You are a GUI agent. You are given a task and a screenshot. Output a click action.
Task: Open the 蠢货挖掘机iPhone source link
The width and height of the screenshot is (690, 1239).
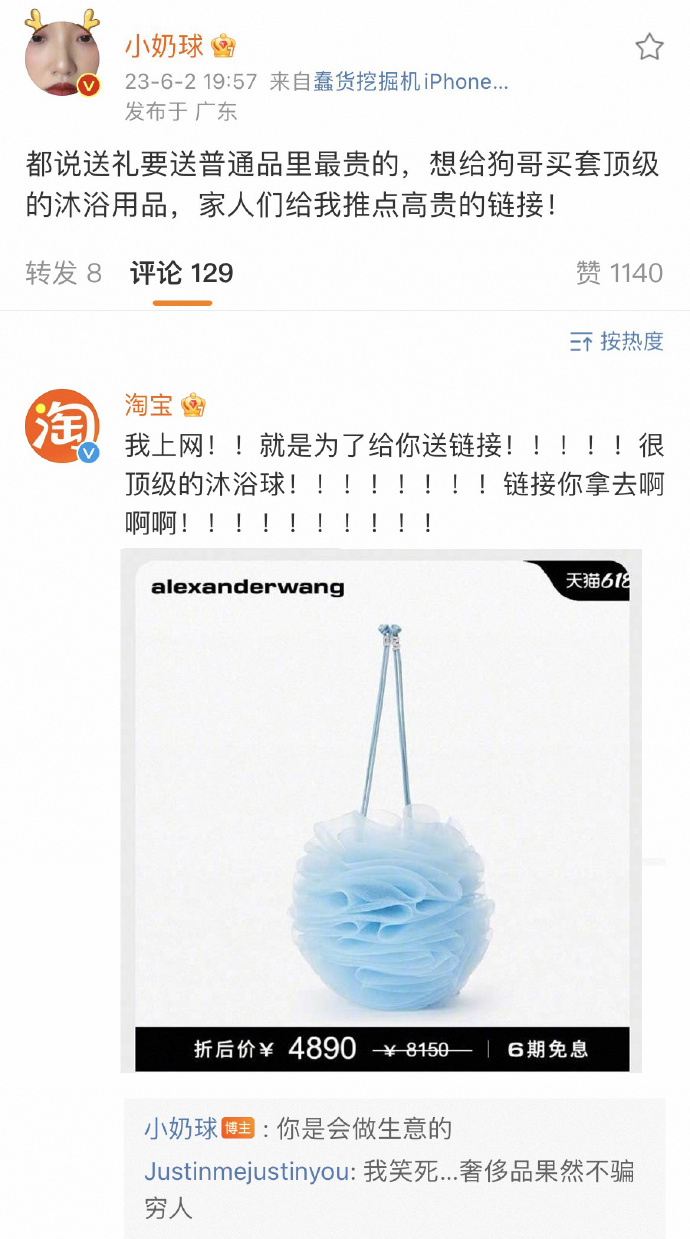pyautogui.click(x=411, y=82)
